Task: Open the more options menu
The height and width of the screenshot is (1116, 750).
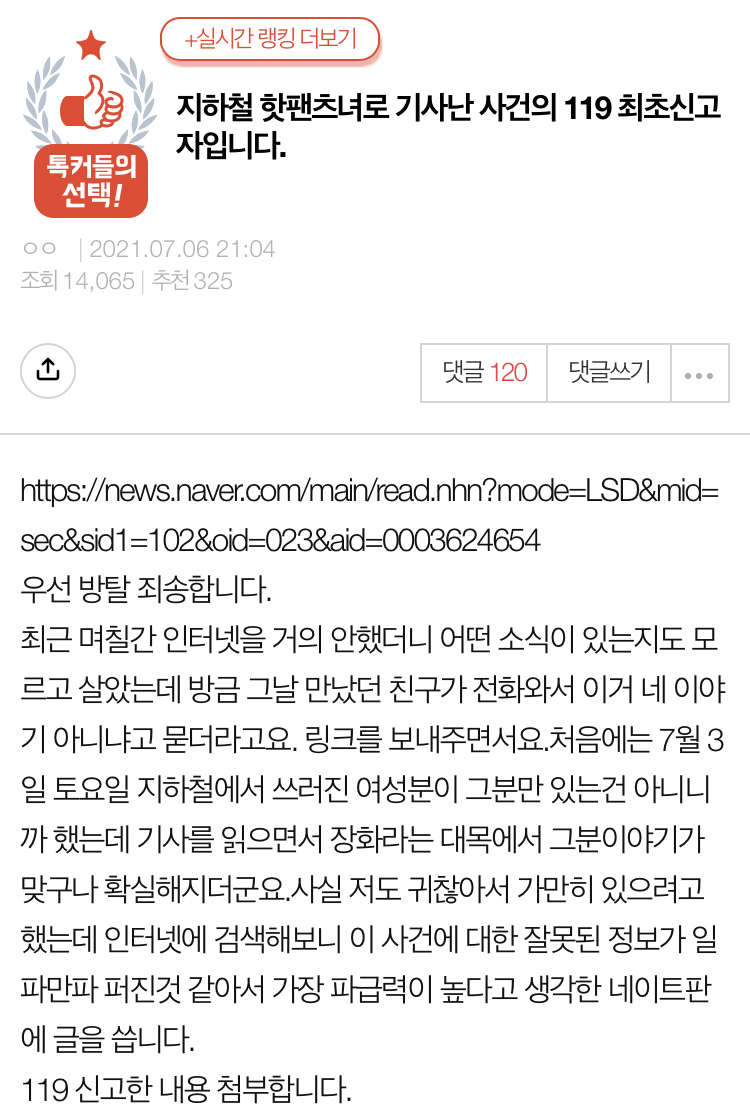Action: pyautogui.click(x=699, y=374)
